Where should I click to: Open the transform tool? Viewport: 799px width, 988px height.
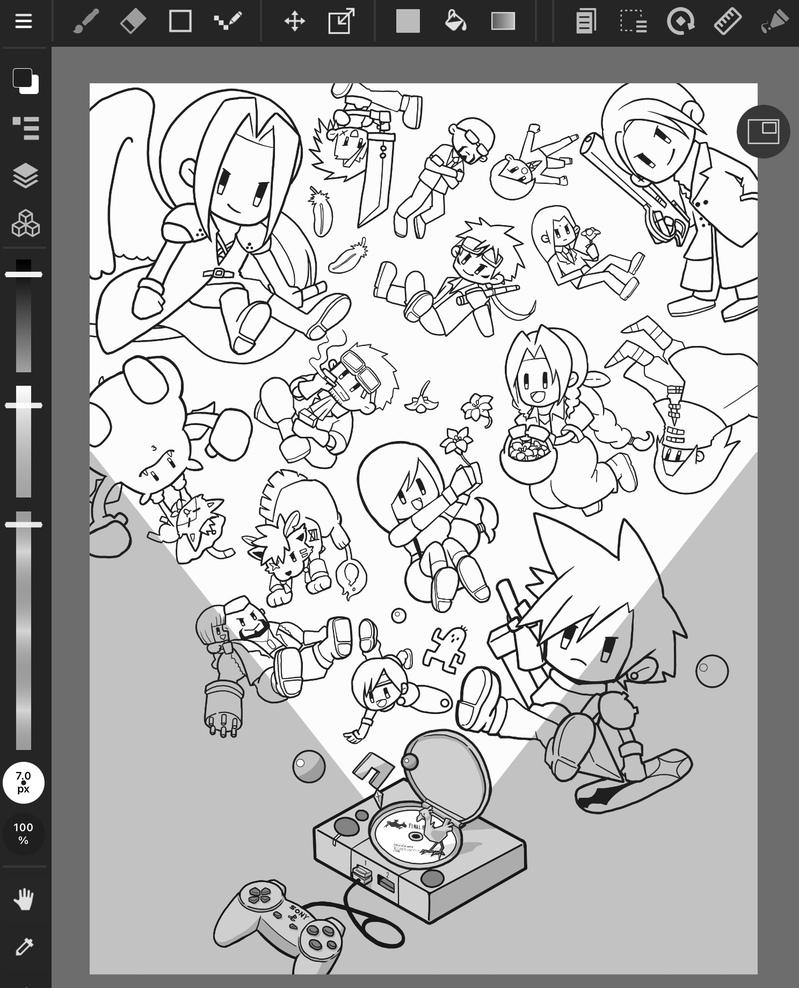coord(342,21)
